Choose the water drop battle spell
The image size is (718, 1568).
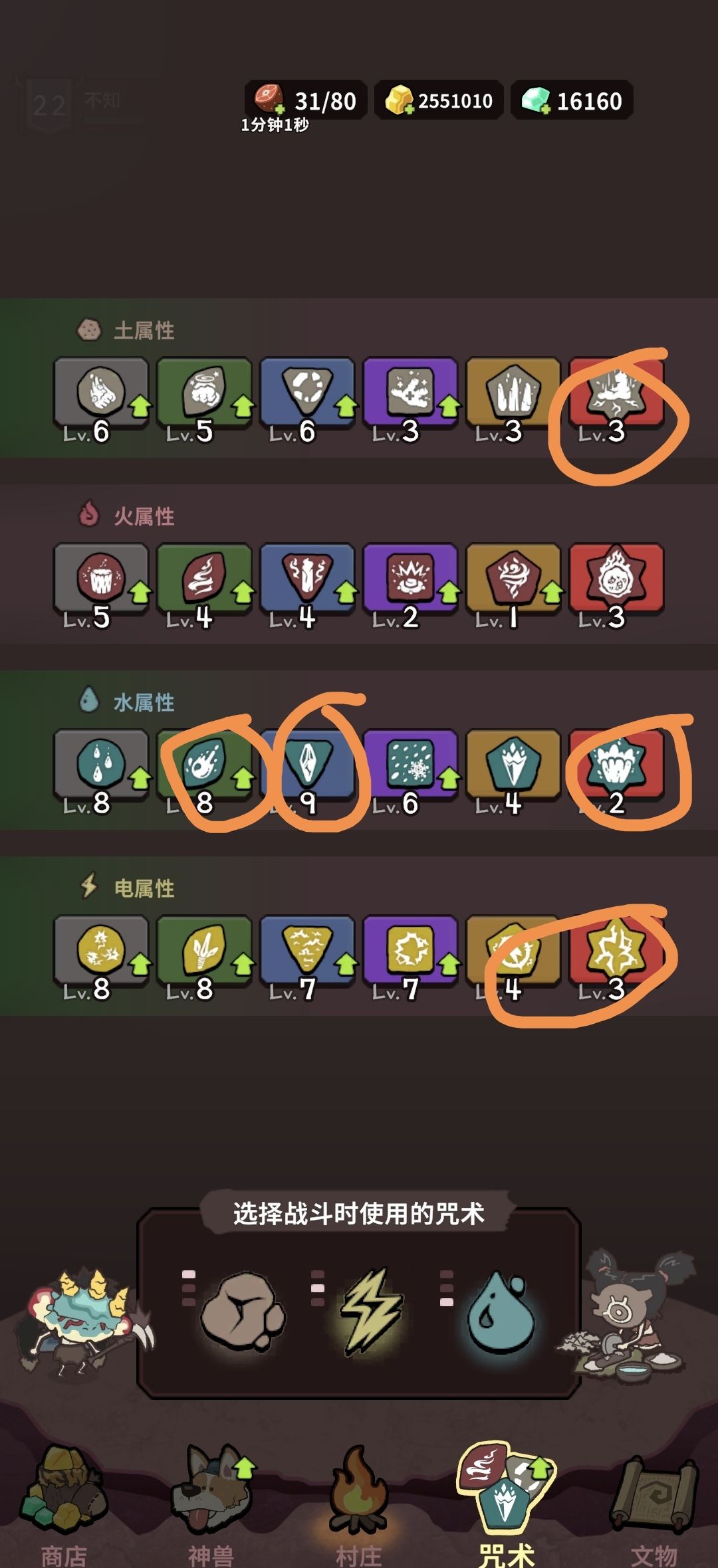click(x=500, y=1313)
